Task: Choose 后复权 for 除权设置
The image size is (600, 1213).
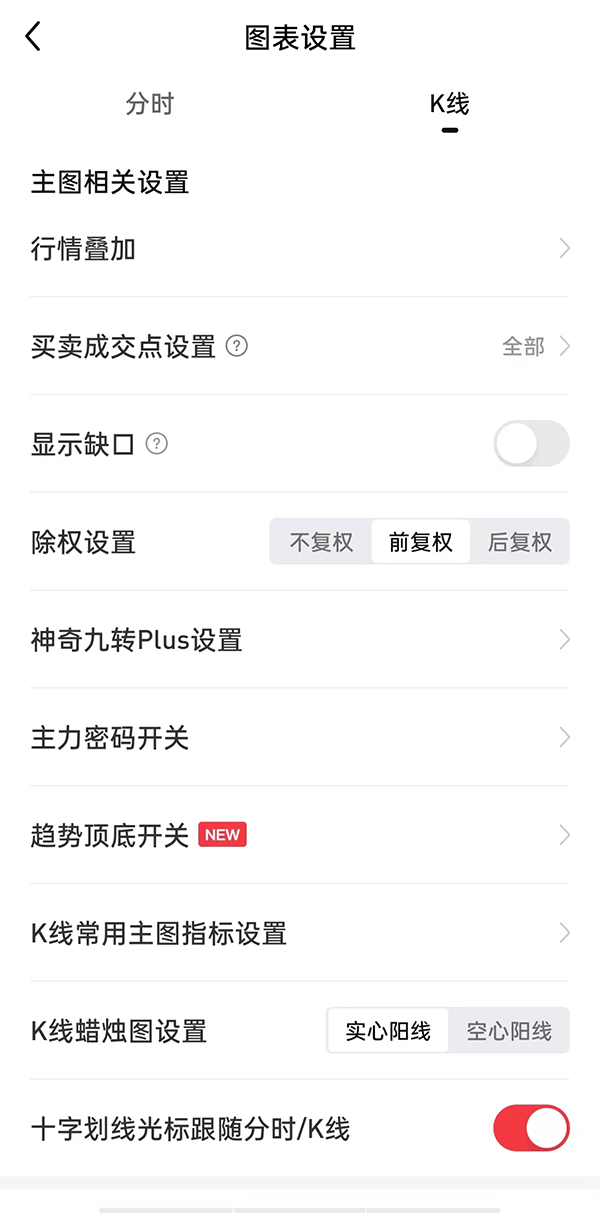Action: coord(519,542)
